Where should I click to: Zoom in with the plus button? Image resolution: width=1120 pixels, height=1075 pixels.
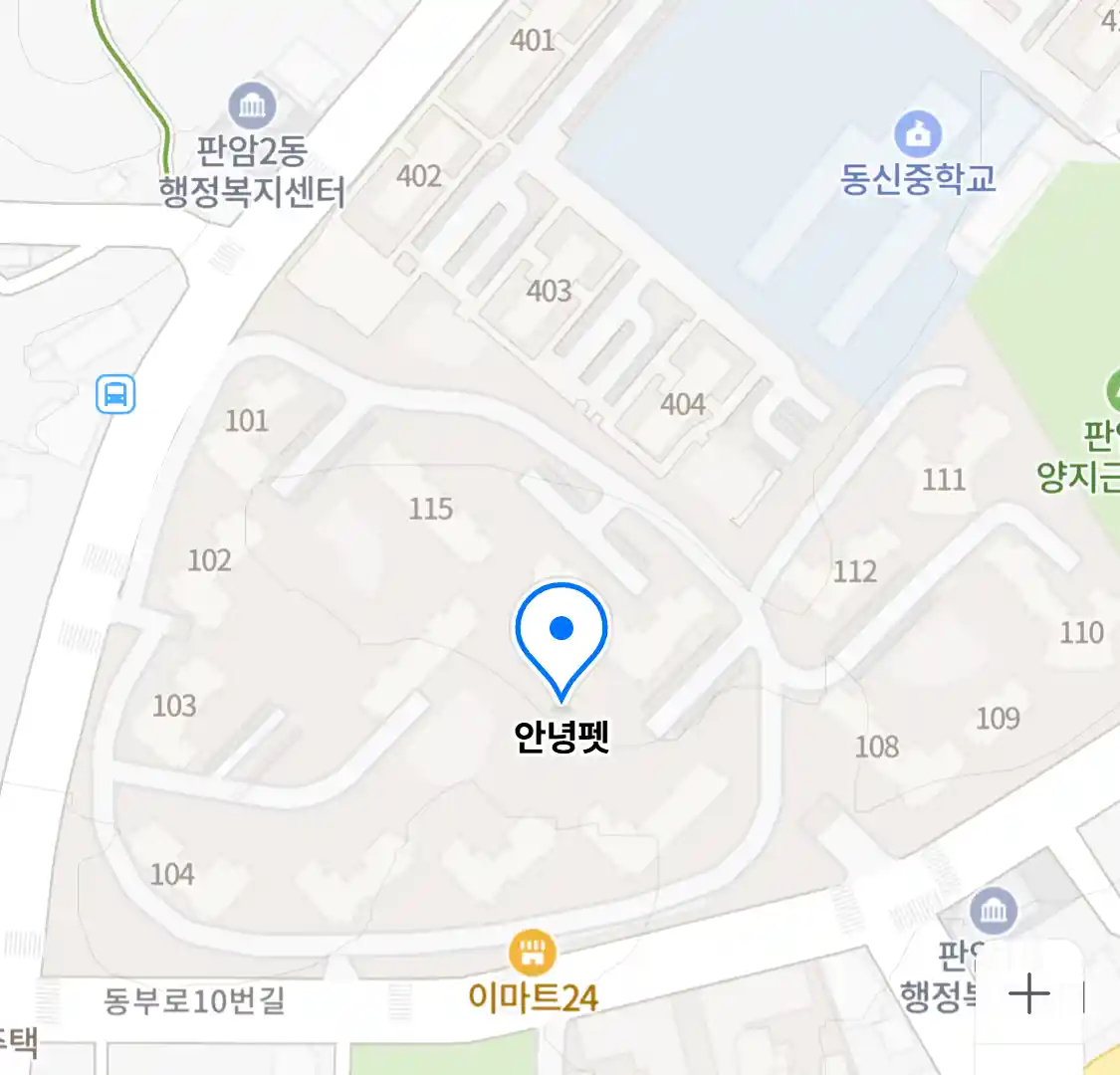click(x=1028, y=993)
